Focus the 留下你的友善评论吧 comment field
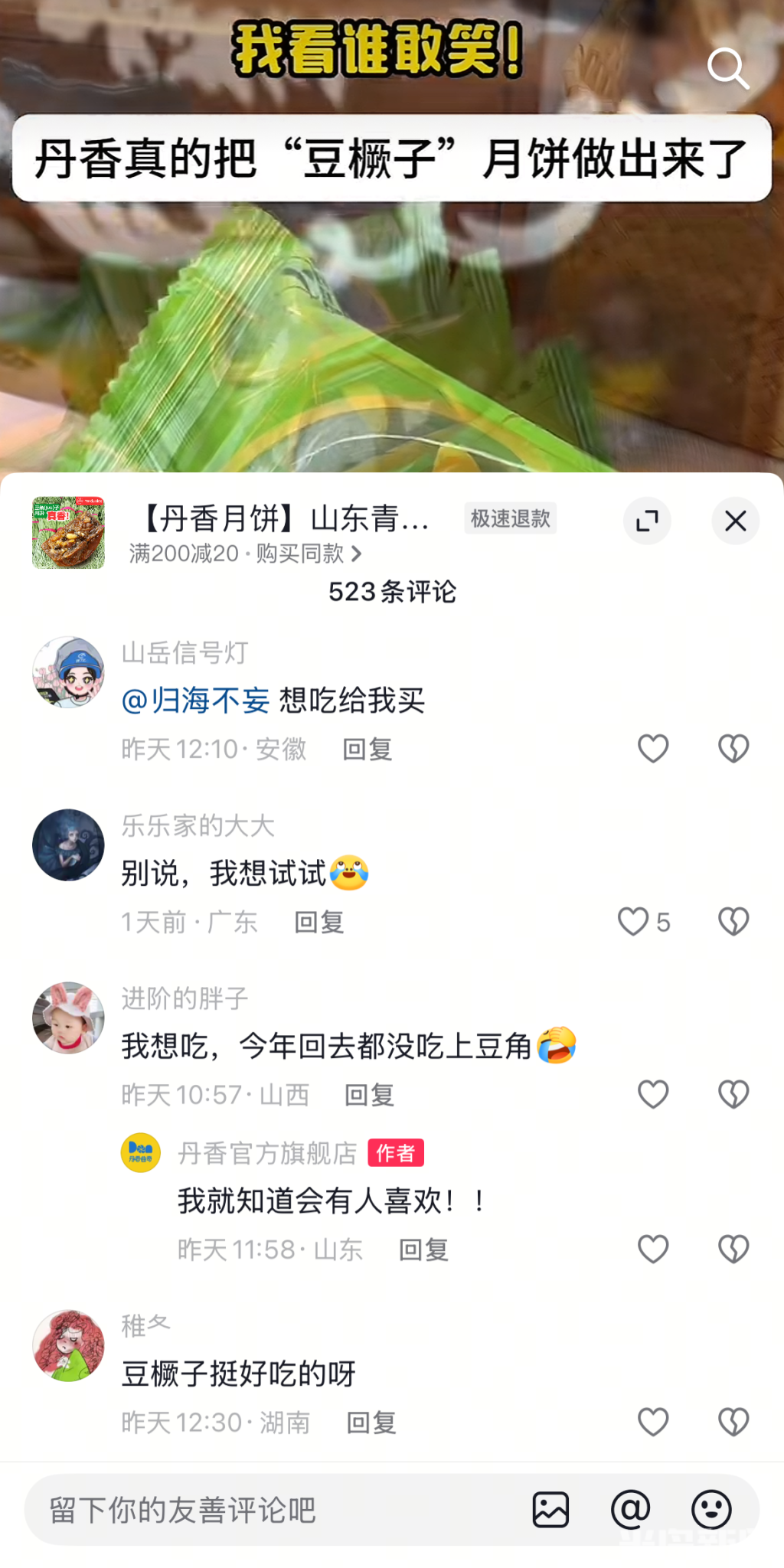This screenshot has height=1568, width=784. coord(268,1511)
